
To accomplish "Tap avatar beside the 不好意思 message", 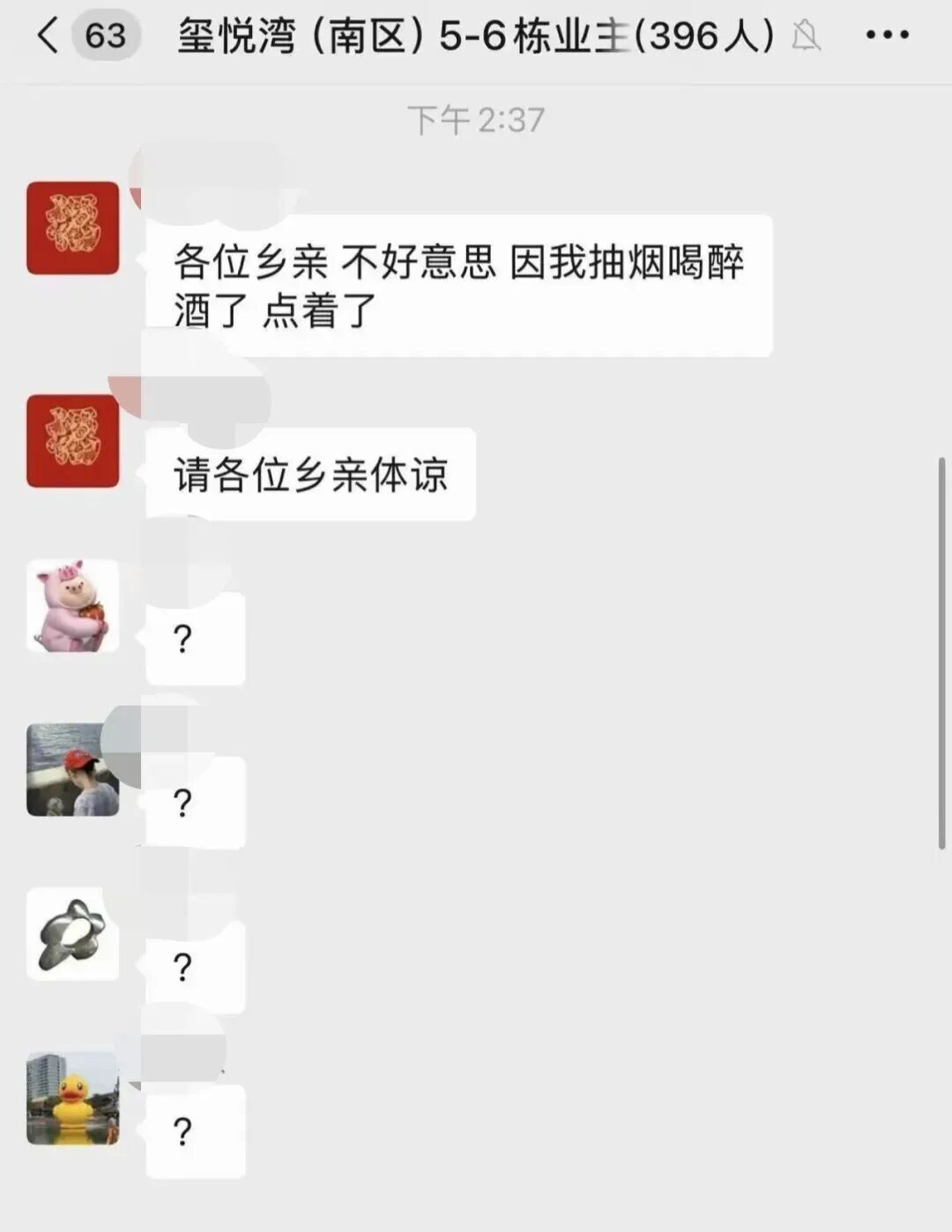I will coord(72,228).
